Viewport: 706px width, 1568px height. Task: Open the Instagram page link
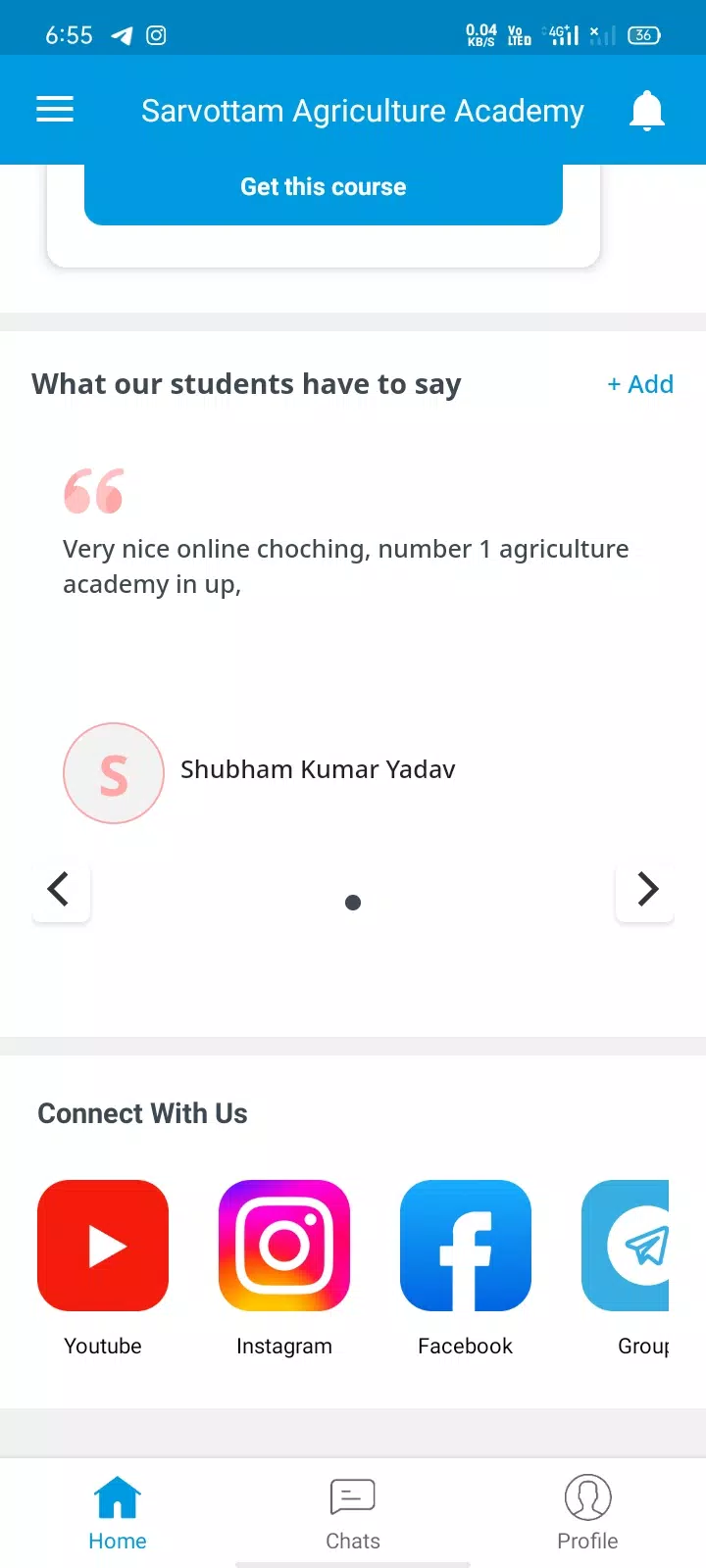pos(284,1247)
